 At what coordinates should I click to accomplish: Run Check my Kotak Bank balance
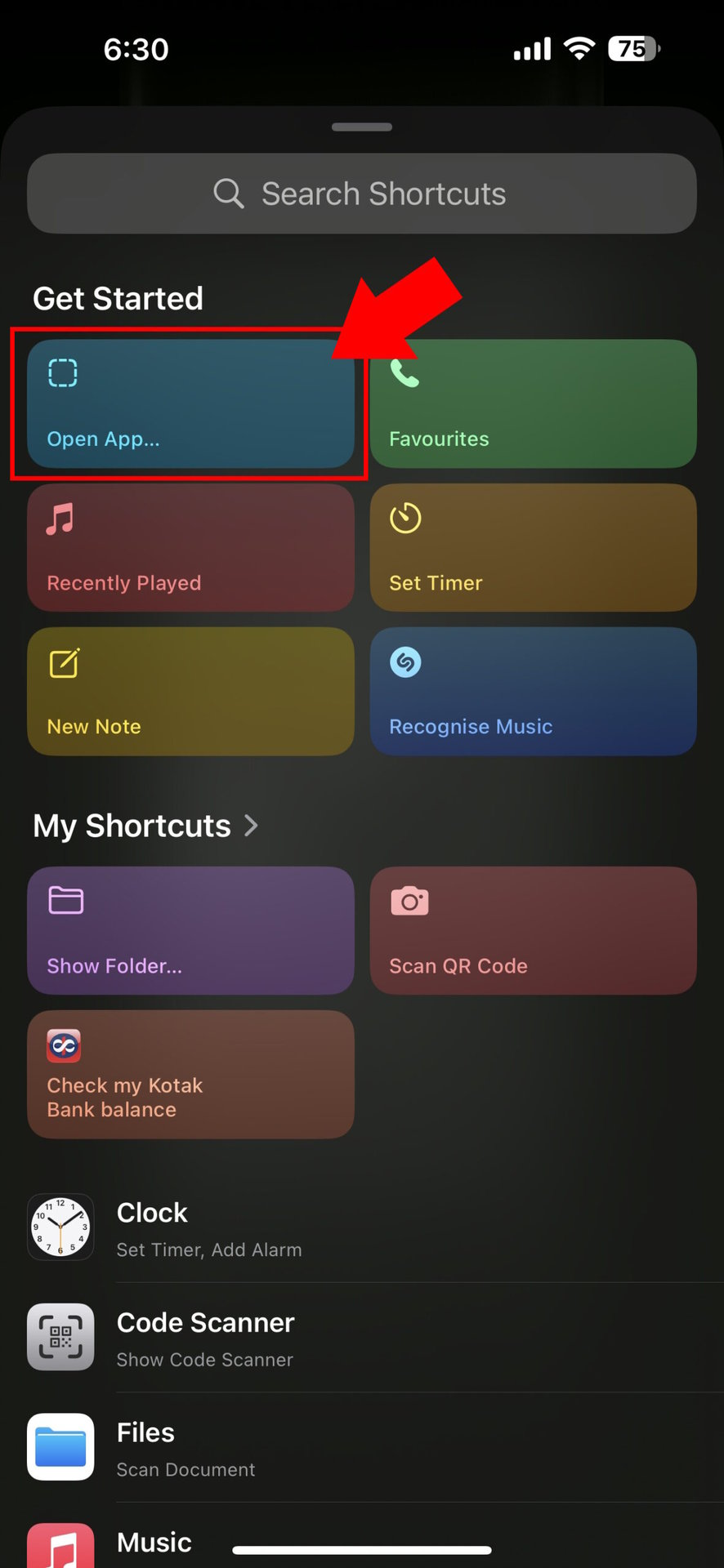point(190,1074)
